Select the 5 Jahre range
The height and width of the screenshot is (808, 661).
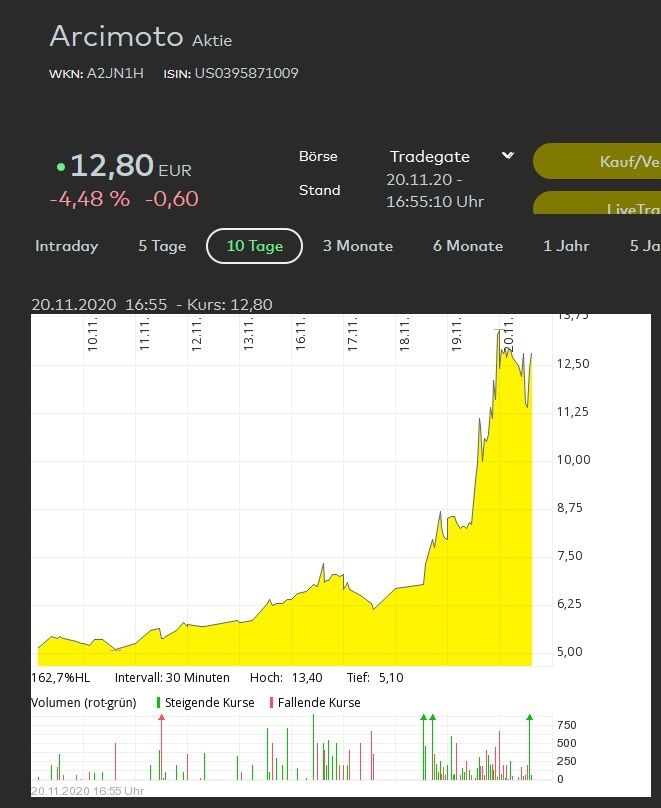click(x=645, y=246)
